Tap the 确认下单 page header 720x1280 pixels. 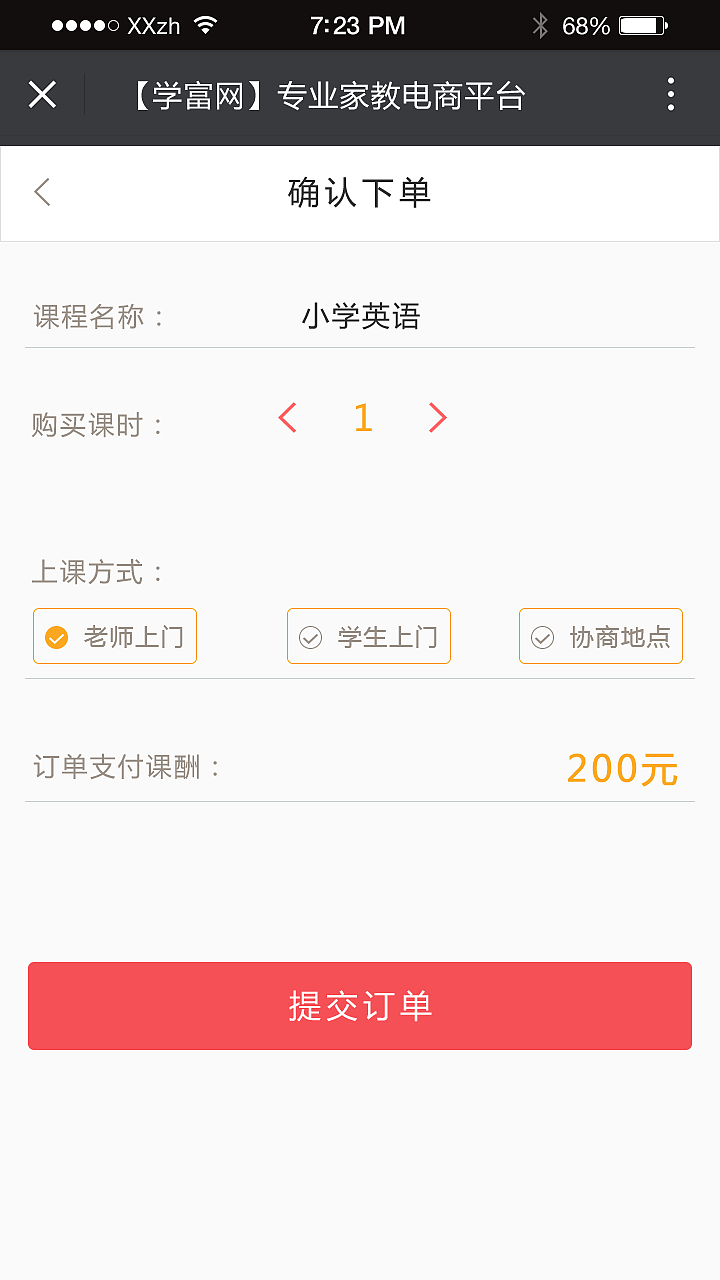pos(359,193)
